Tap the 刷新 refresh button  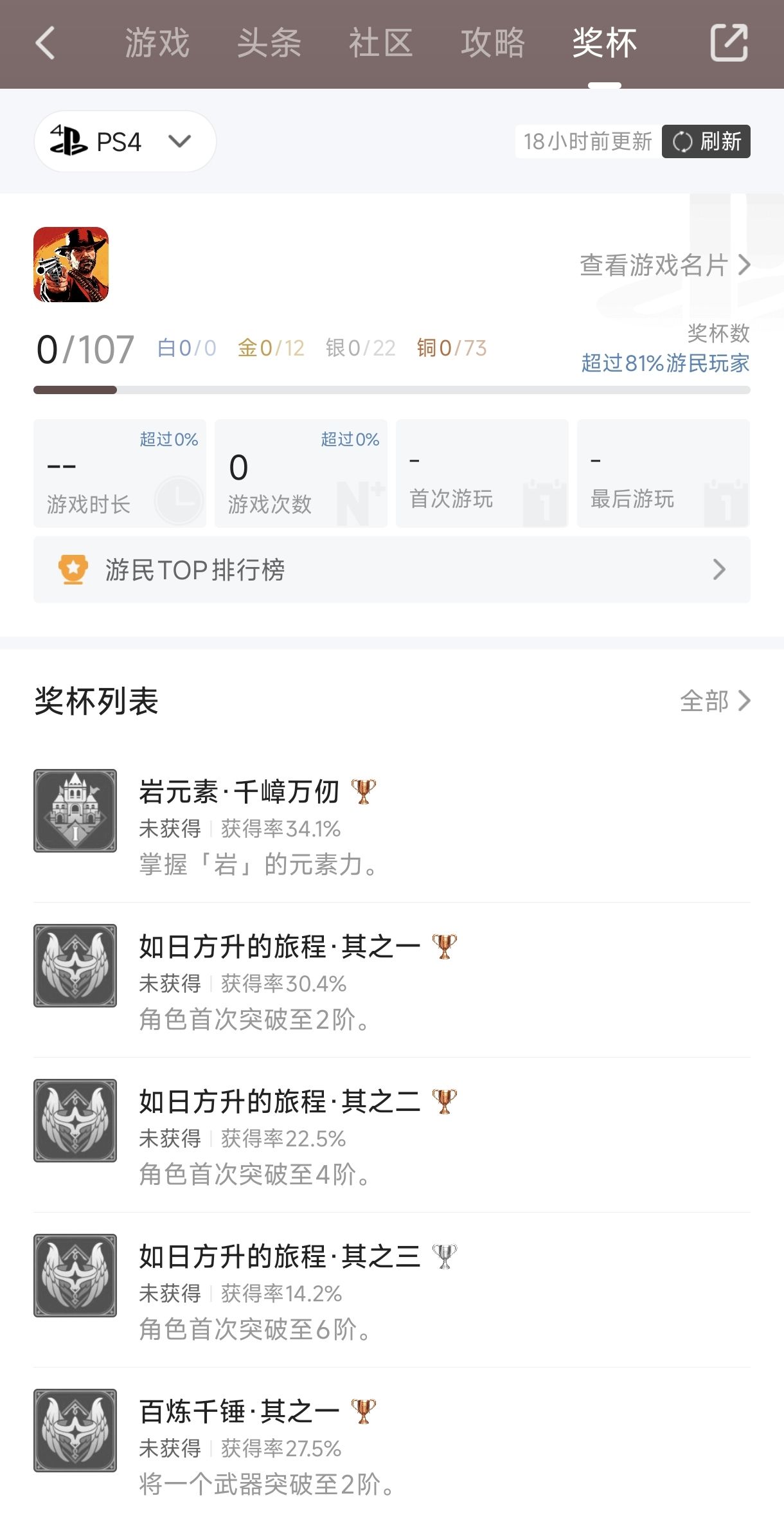tap(706, 141)
